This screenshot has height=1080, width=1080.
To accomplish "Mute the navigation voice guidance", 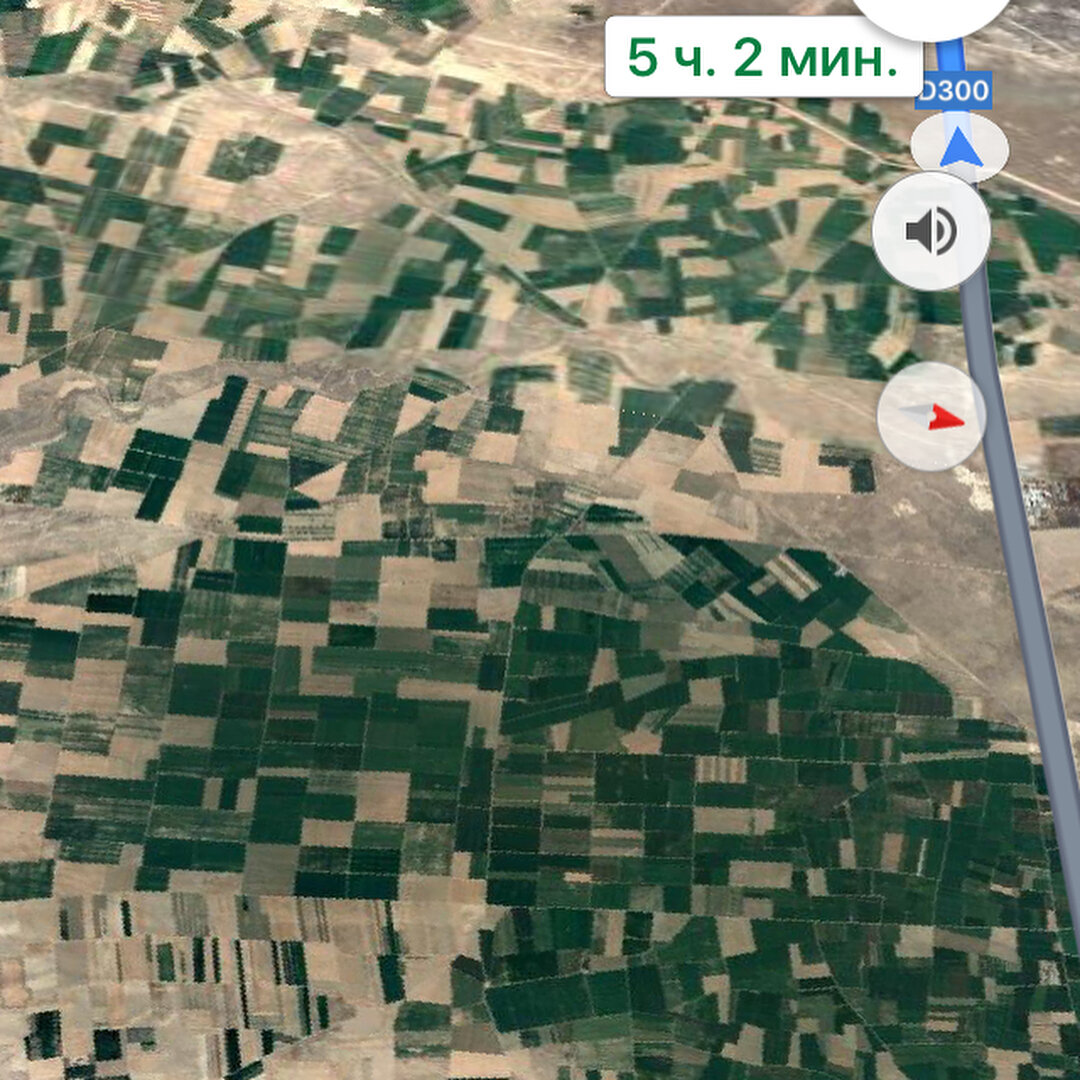I will [x=931, y=232].
